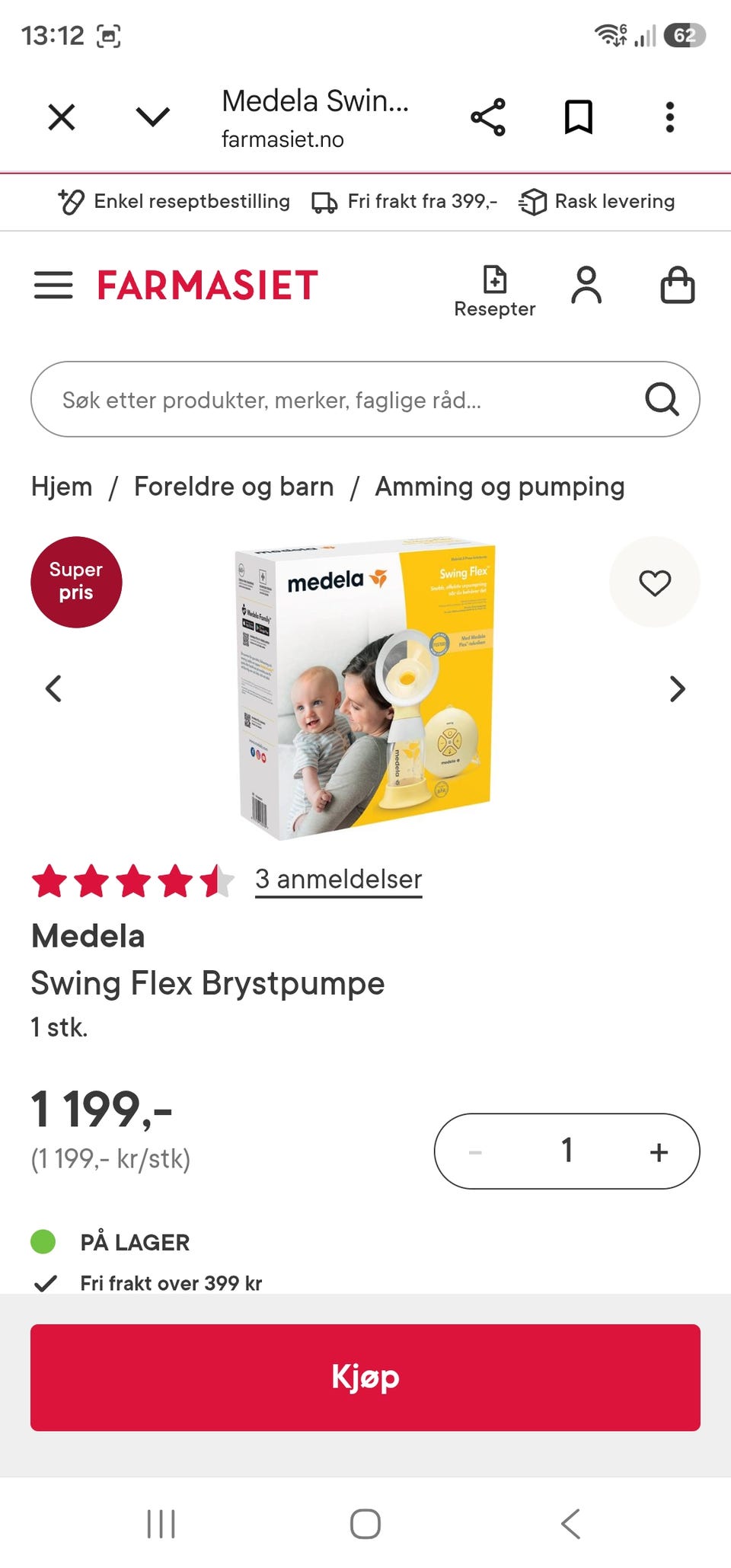
Task: Open the browser overflow menu
Action: point(670,117)
